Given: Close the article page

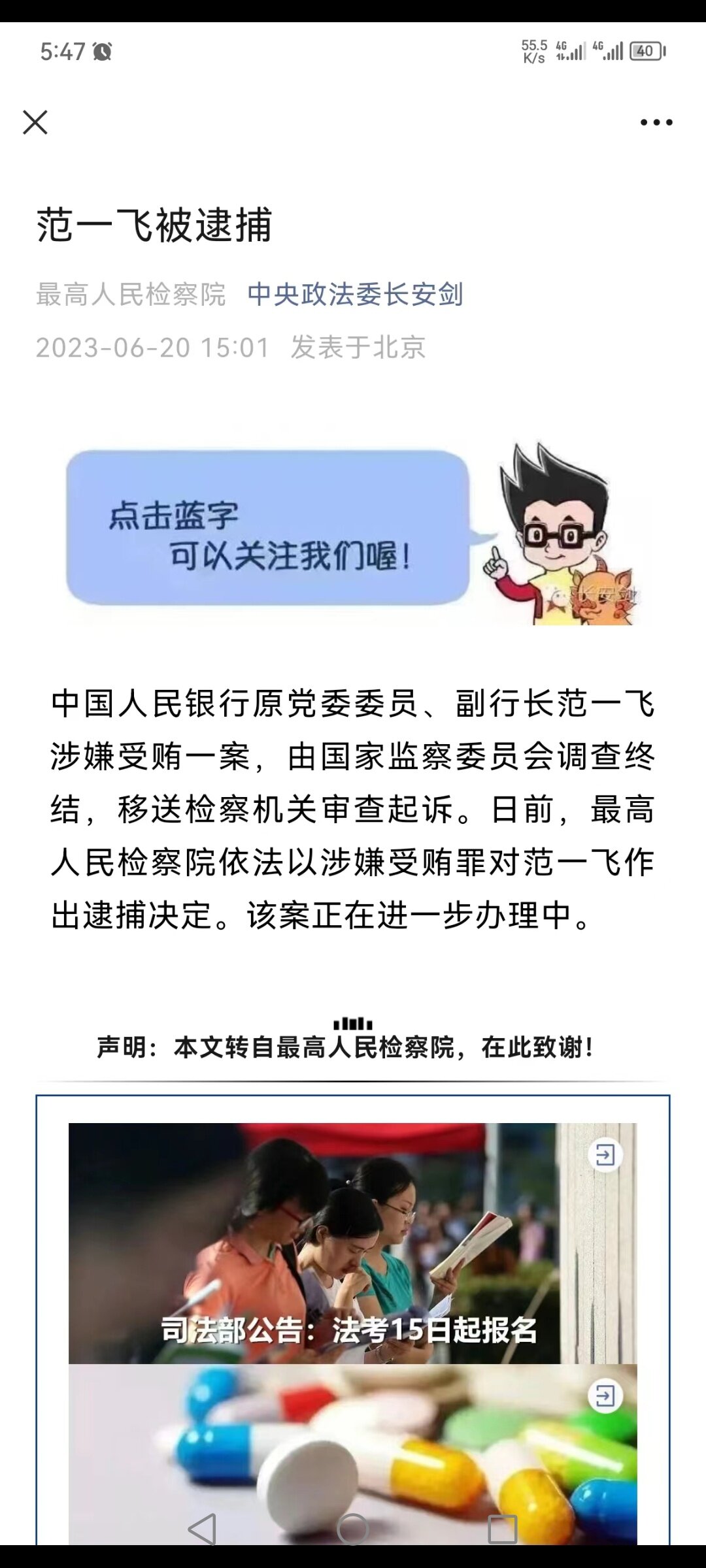Looking at the screenshot, I should pos(35,122).
